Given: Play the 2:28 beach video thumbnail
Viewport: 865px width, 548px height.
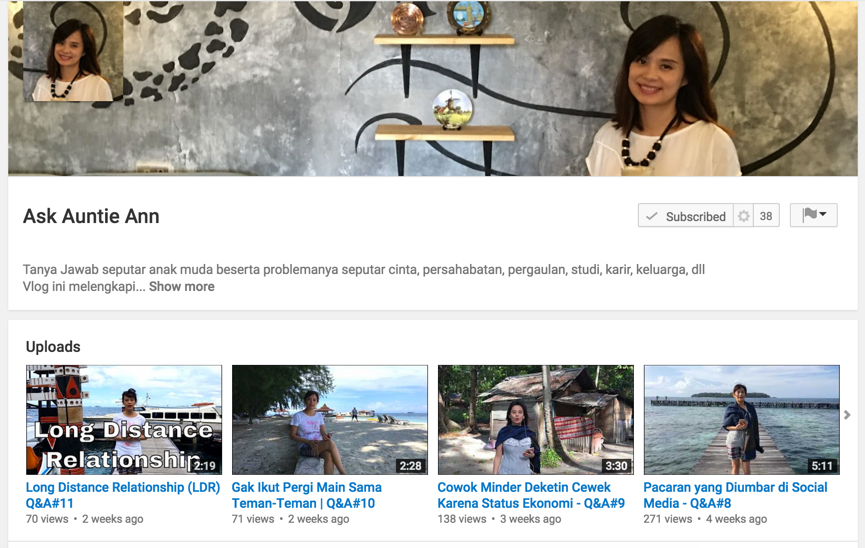Looking at the screenshot, I should (x=330, y=419).
